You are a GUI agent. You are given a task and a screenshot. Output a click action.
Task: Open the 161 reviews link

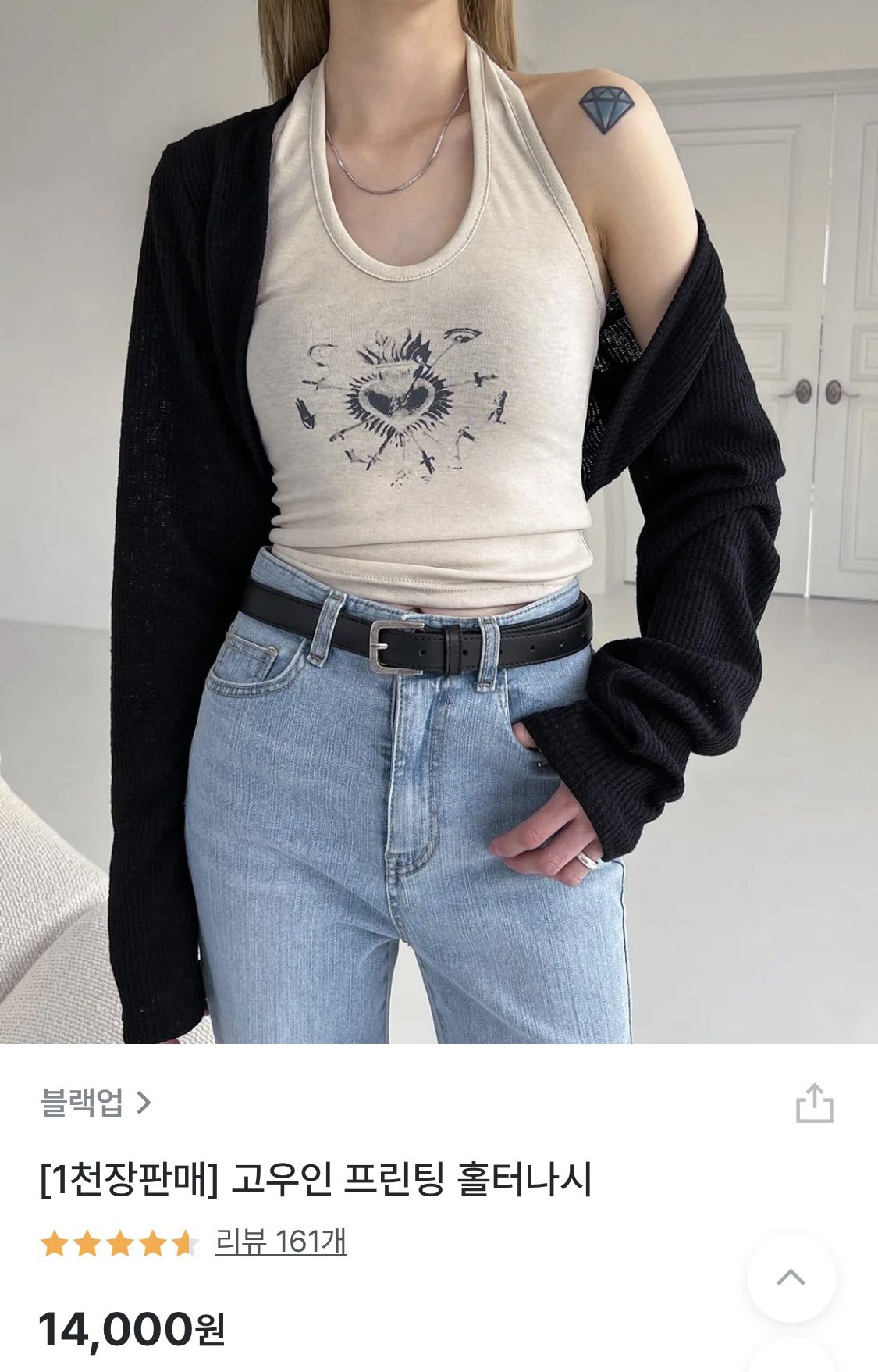tap(281, 1242)
